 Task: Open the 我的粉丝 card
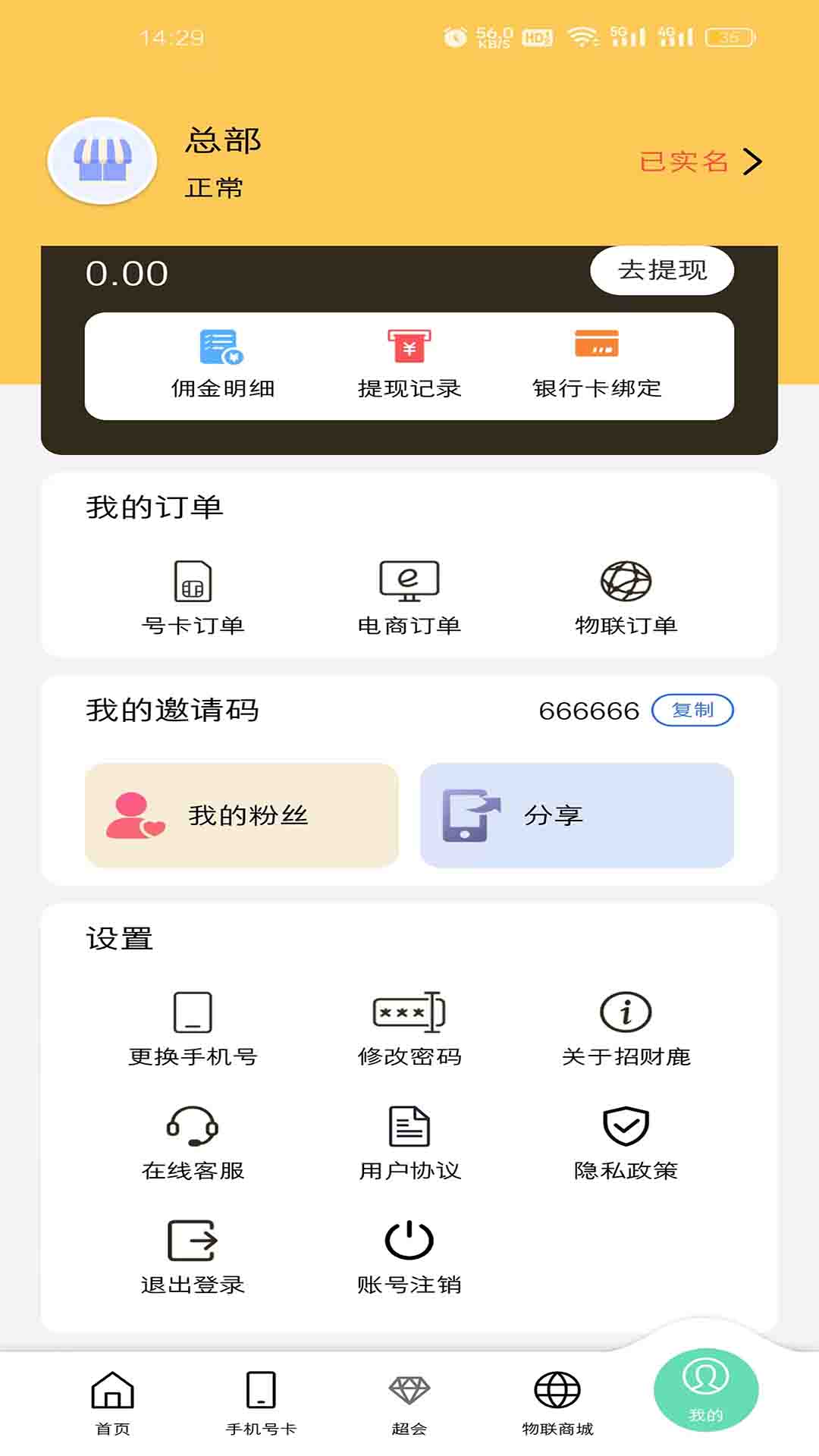coord(242,815)
